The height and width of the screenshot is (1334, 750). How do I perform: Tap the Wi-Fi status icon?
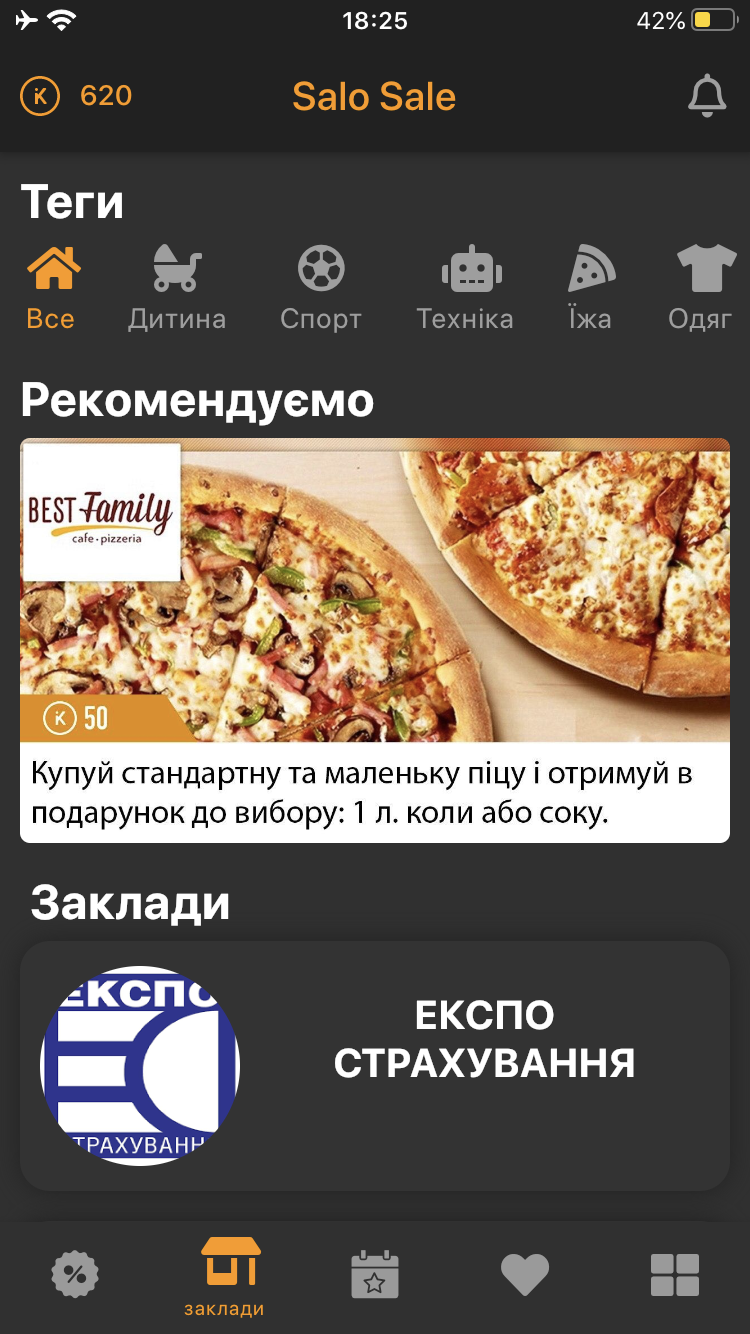coord(62,17)
